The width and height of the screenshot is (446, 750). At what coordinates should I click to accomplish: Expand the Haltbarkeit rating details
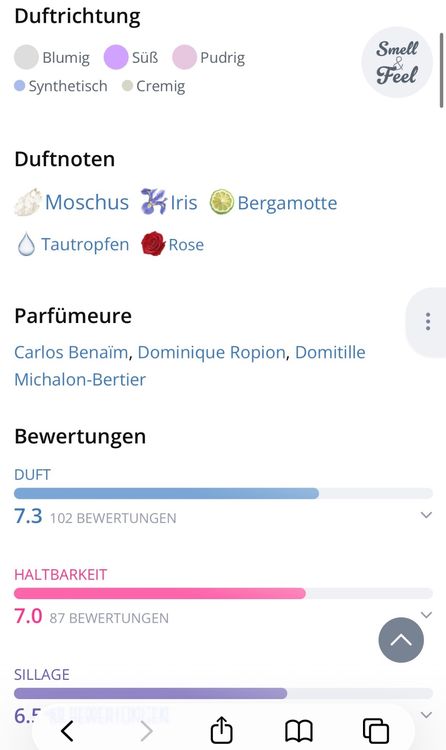point(426,614)
